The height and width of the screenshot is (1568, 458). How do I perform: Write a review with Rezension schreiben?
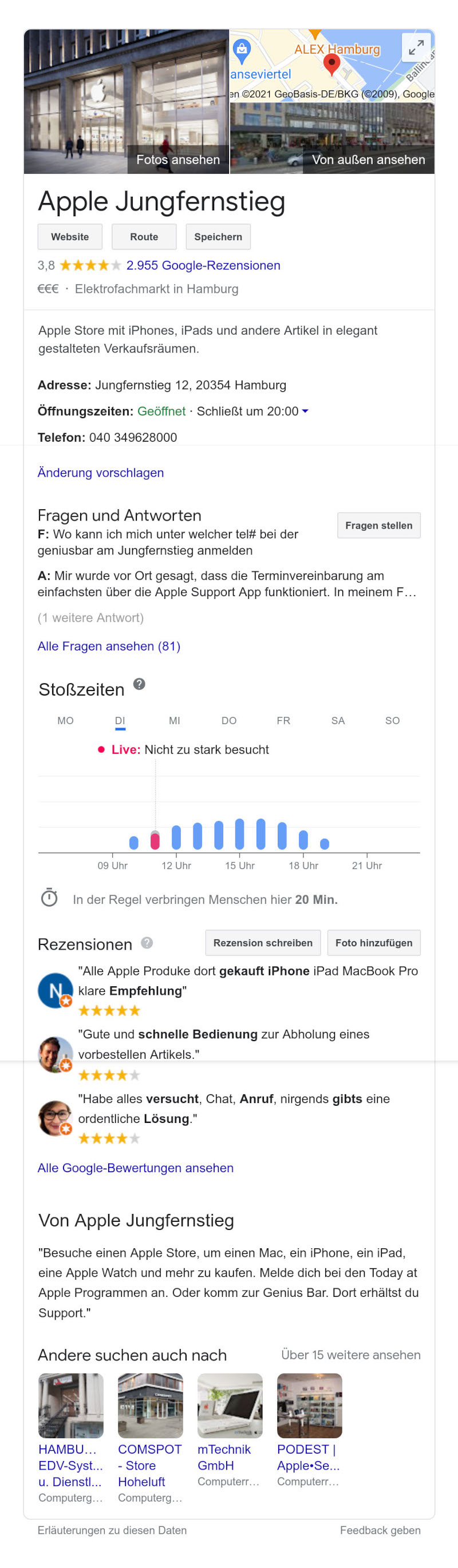click(263, 943)
